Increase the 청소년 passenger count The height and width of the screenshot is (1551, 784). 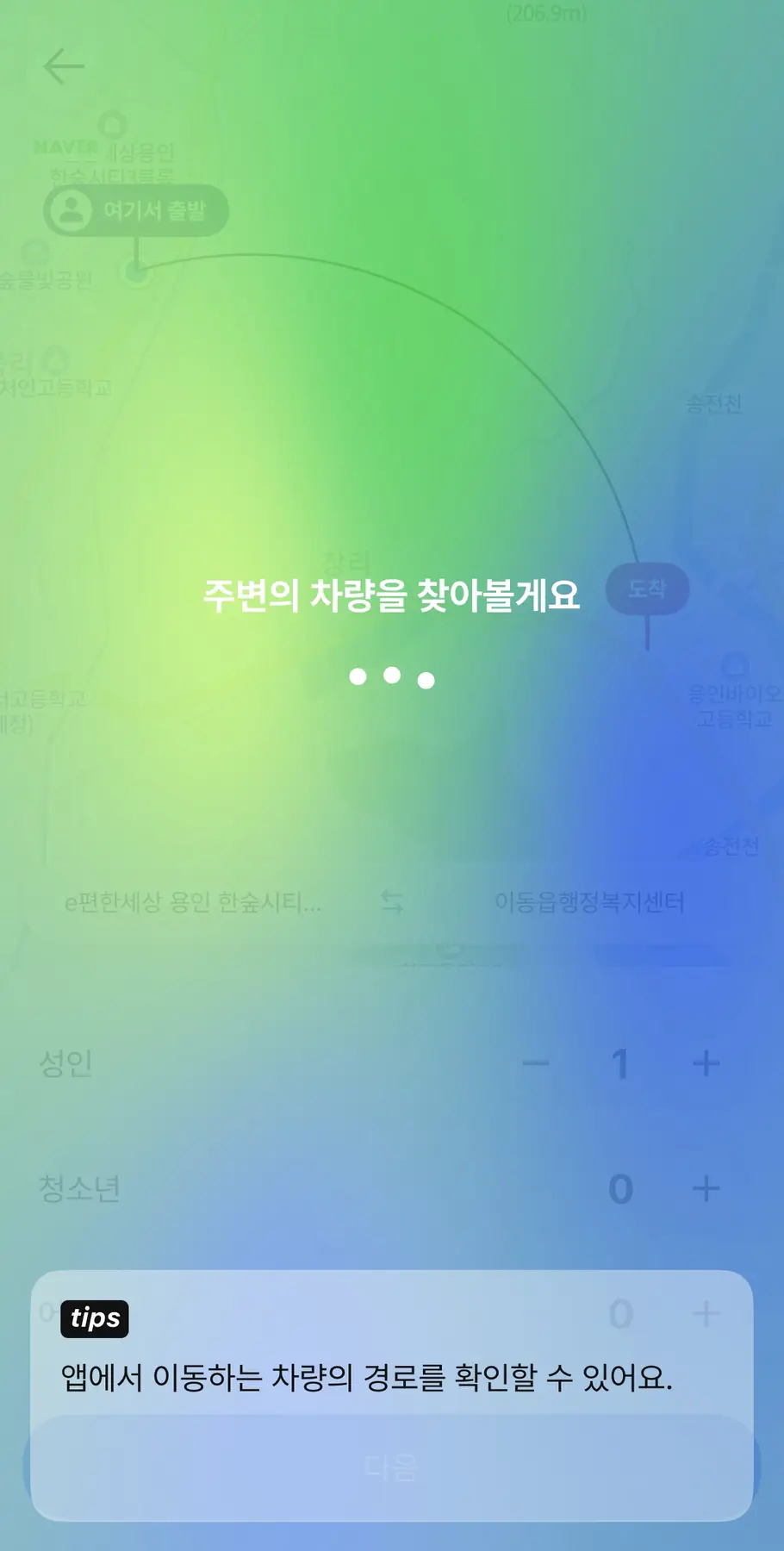click(706, 1189)
